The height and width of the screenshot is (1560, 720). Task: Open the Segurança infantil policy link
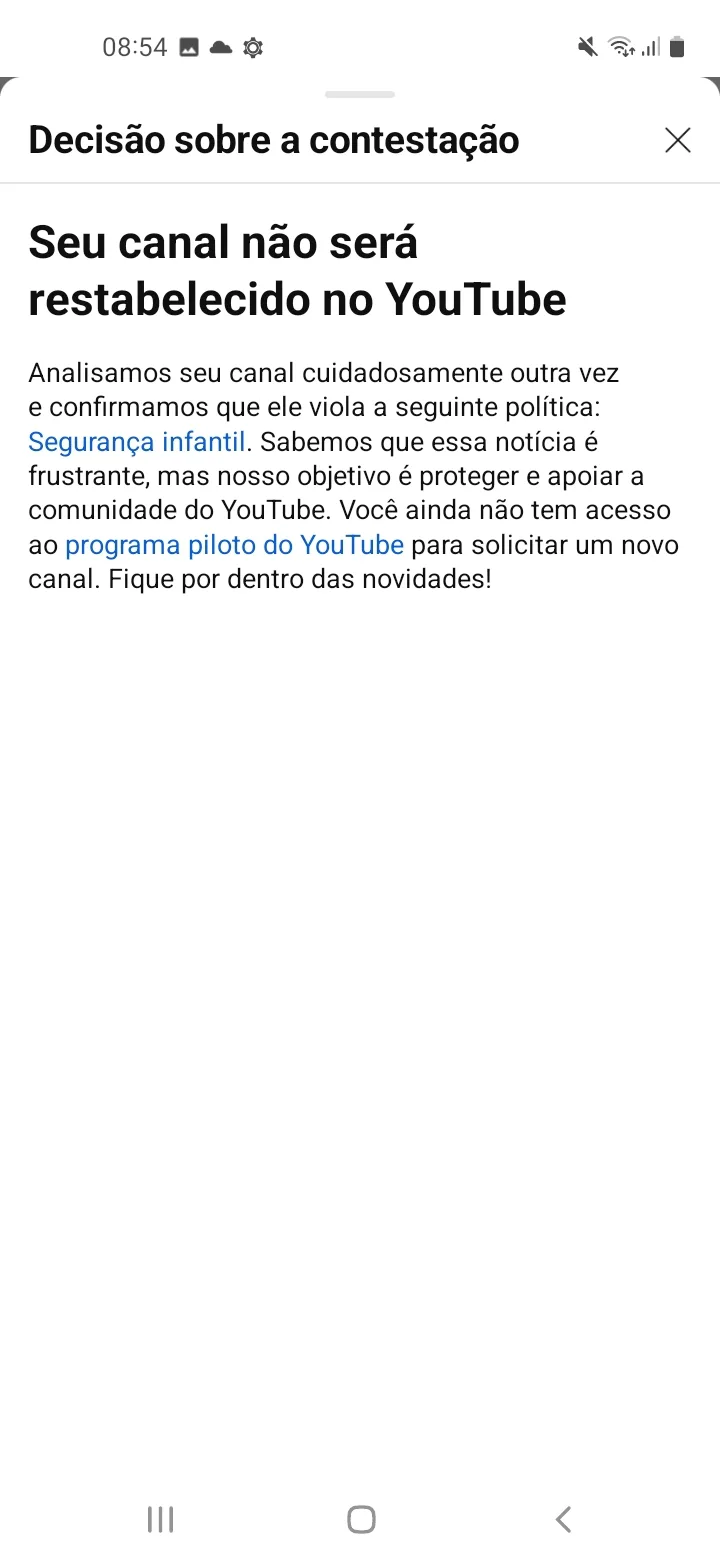(136, 442)
